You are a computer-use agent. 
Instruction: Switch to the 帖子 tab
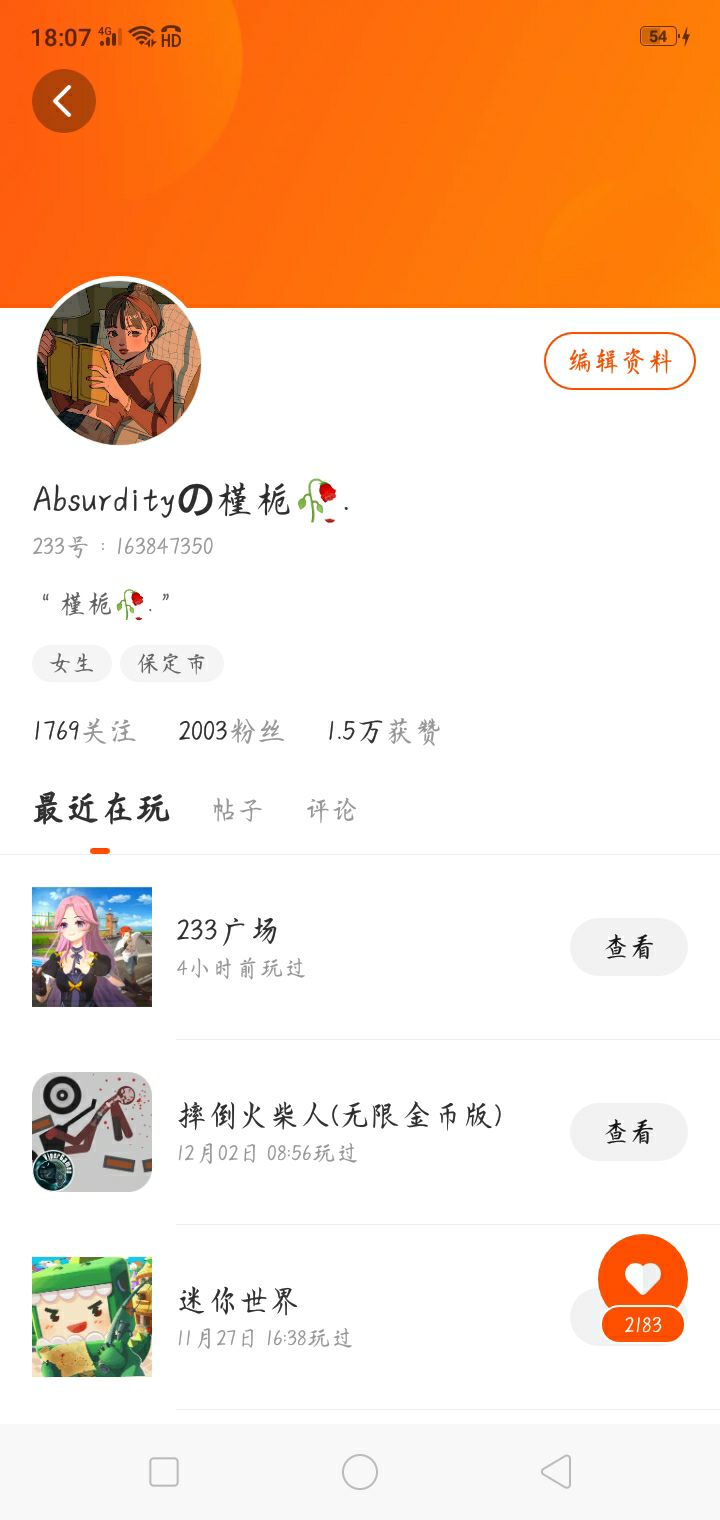[x=238, y=810]
